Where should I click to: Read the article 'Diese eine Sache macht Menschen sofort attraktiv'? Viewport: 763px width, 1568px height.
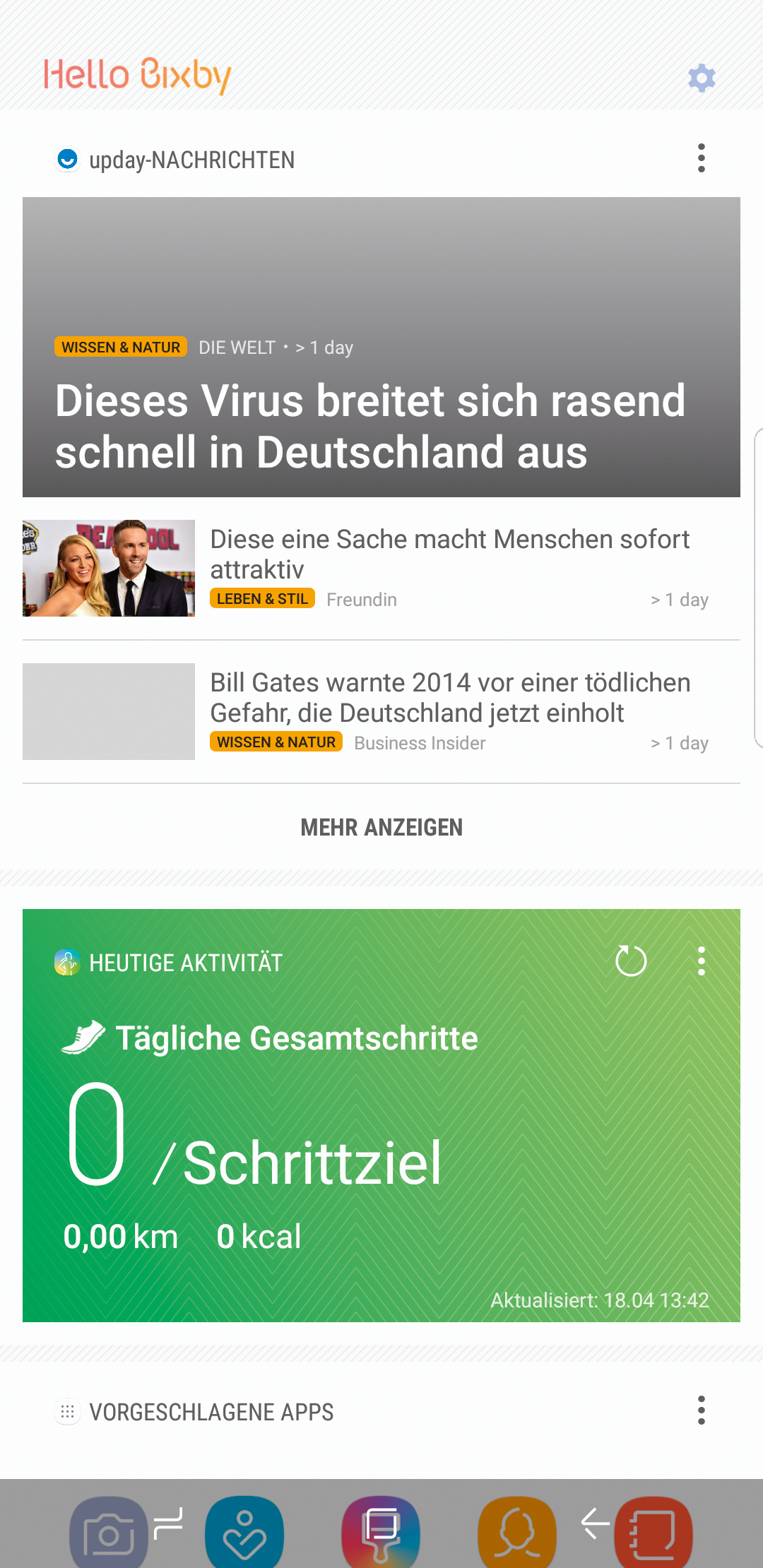pyautogui.click(x=449, y=554)
